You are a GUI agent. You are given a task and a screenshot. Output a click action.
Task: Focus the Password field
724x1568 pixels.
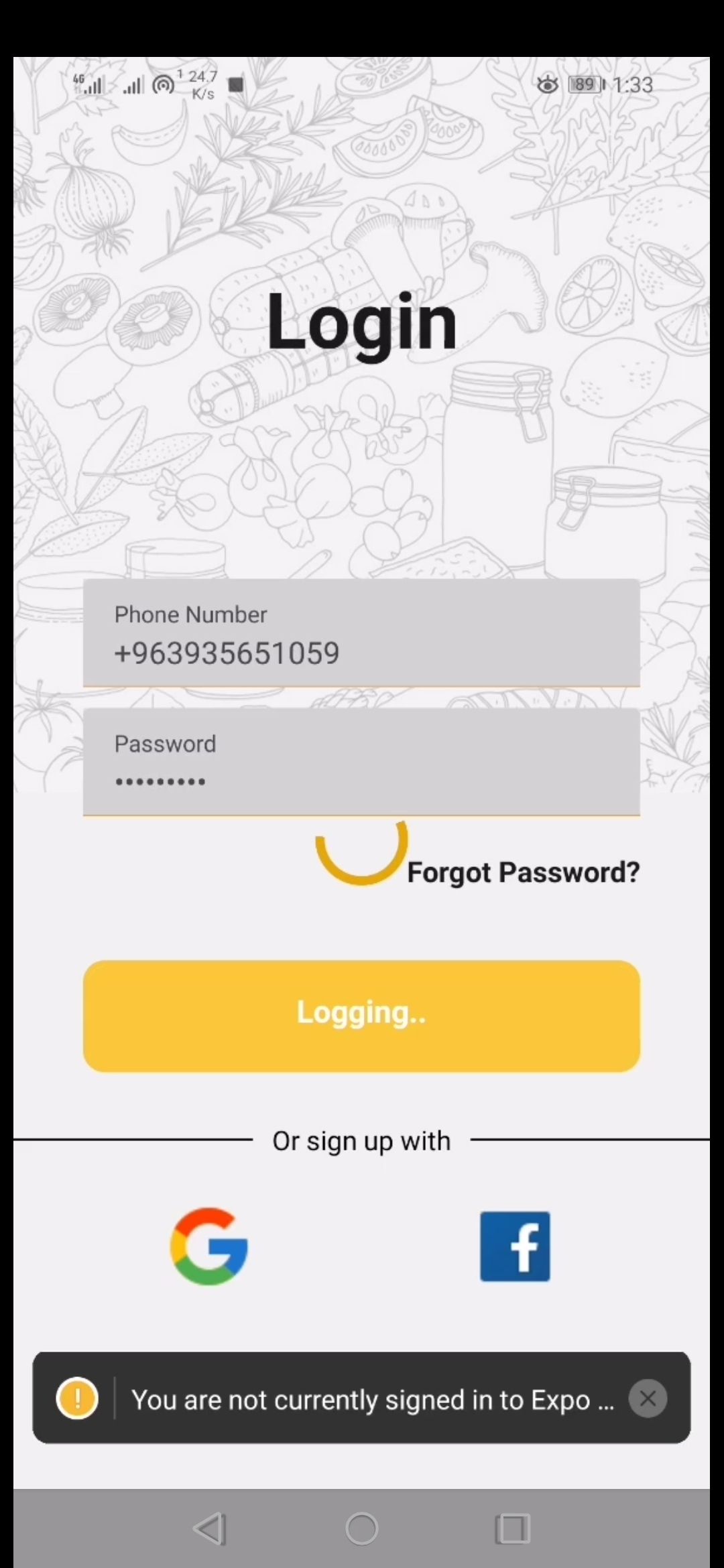361,763
